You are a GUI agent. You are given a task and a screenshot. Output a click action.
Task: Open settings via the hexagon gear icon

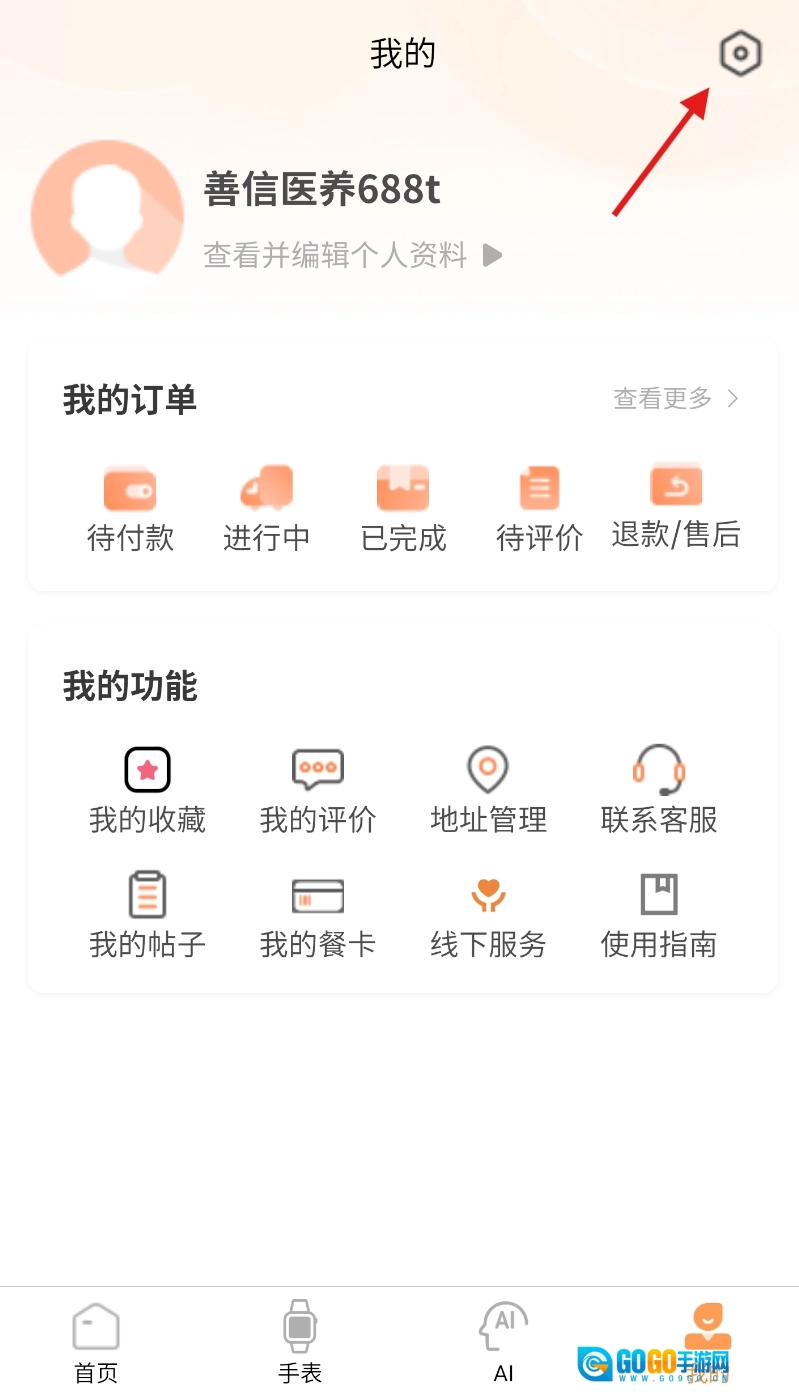point(740,54)
